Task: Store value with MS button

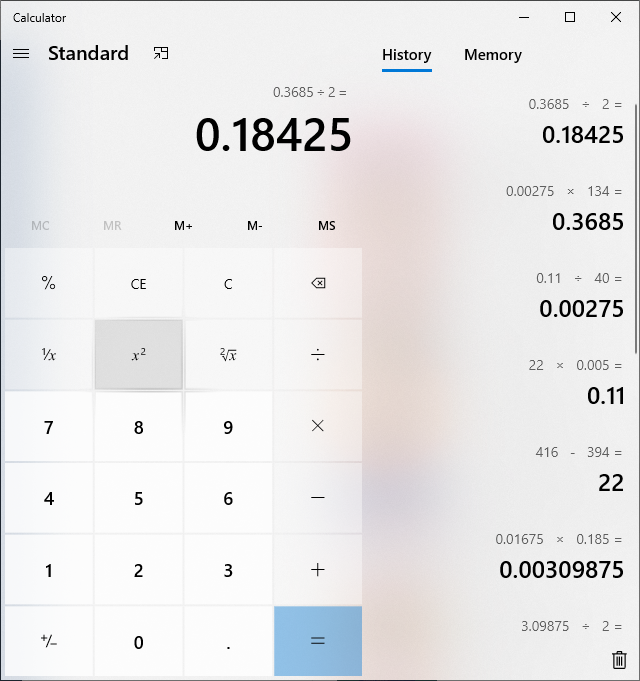Action: [x=326, y=226]
